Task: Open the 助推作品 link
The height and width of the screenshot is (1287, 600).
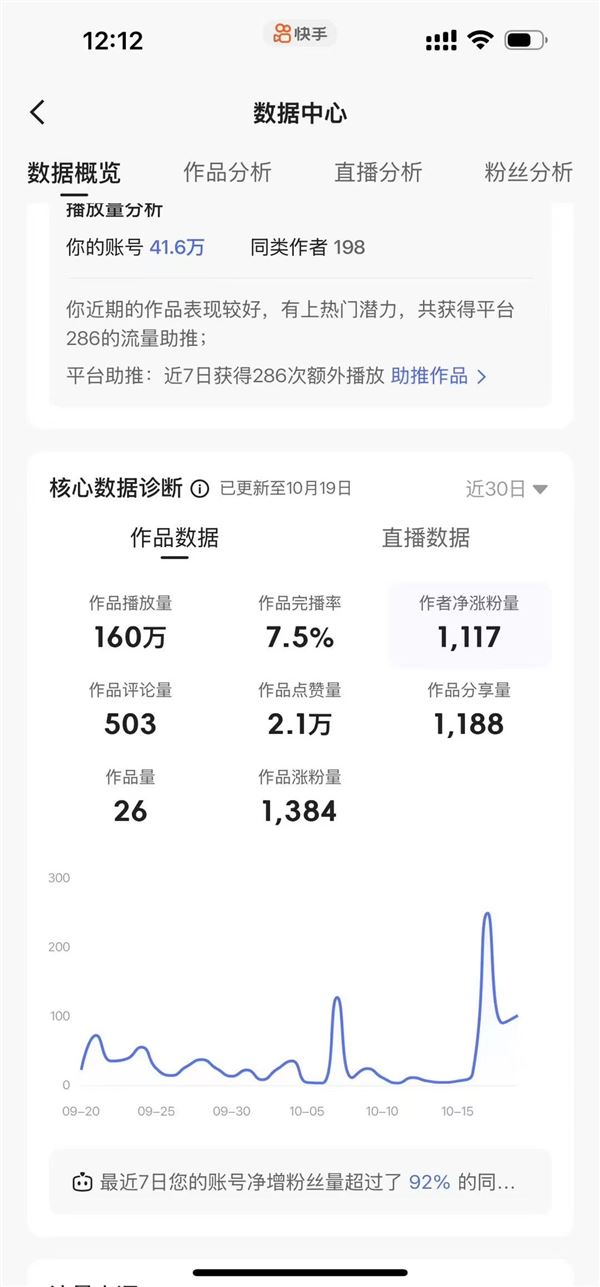Action: pos(439,376)
